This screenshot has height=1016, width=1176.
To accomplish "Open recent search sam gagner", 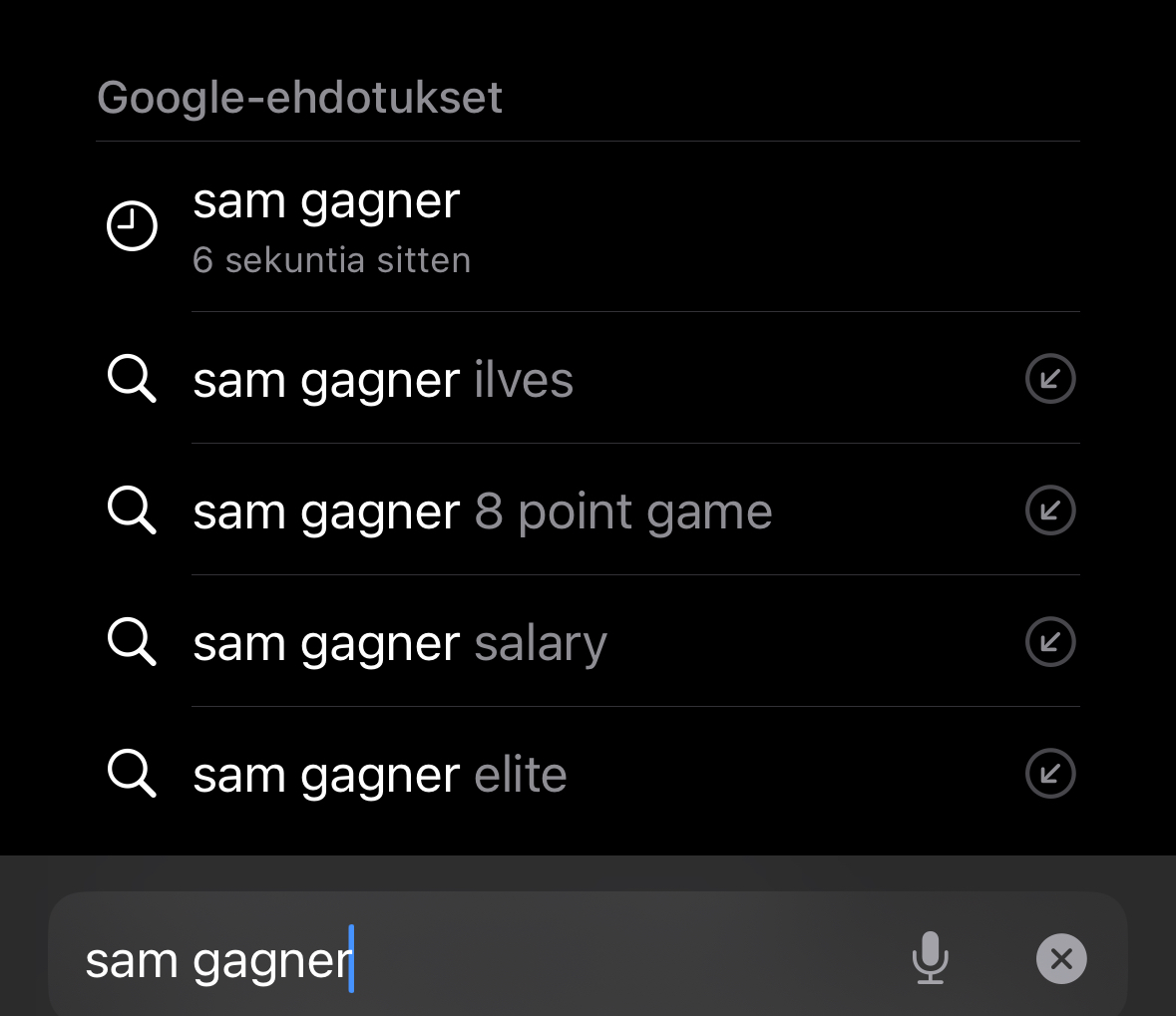I will click(x=326, y=225).
